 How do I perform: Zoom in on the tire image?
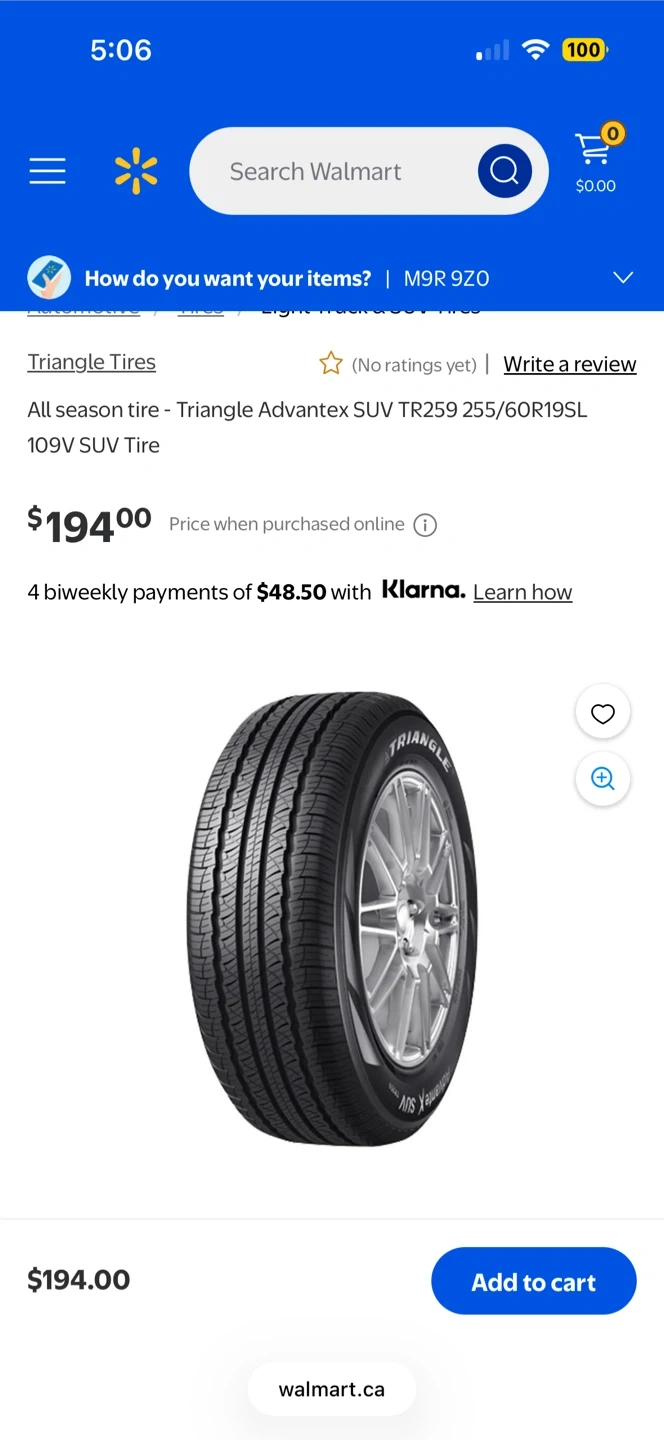click(x=602, y=779)
